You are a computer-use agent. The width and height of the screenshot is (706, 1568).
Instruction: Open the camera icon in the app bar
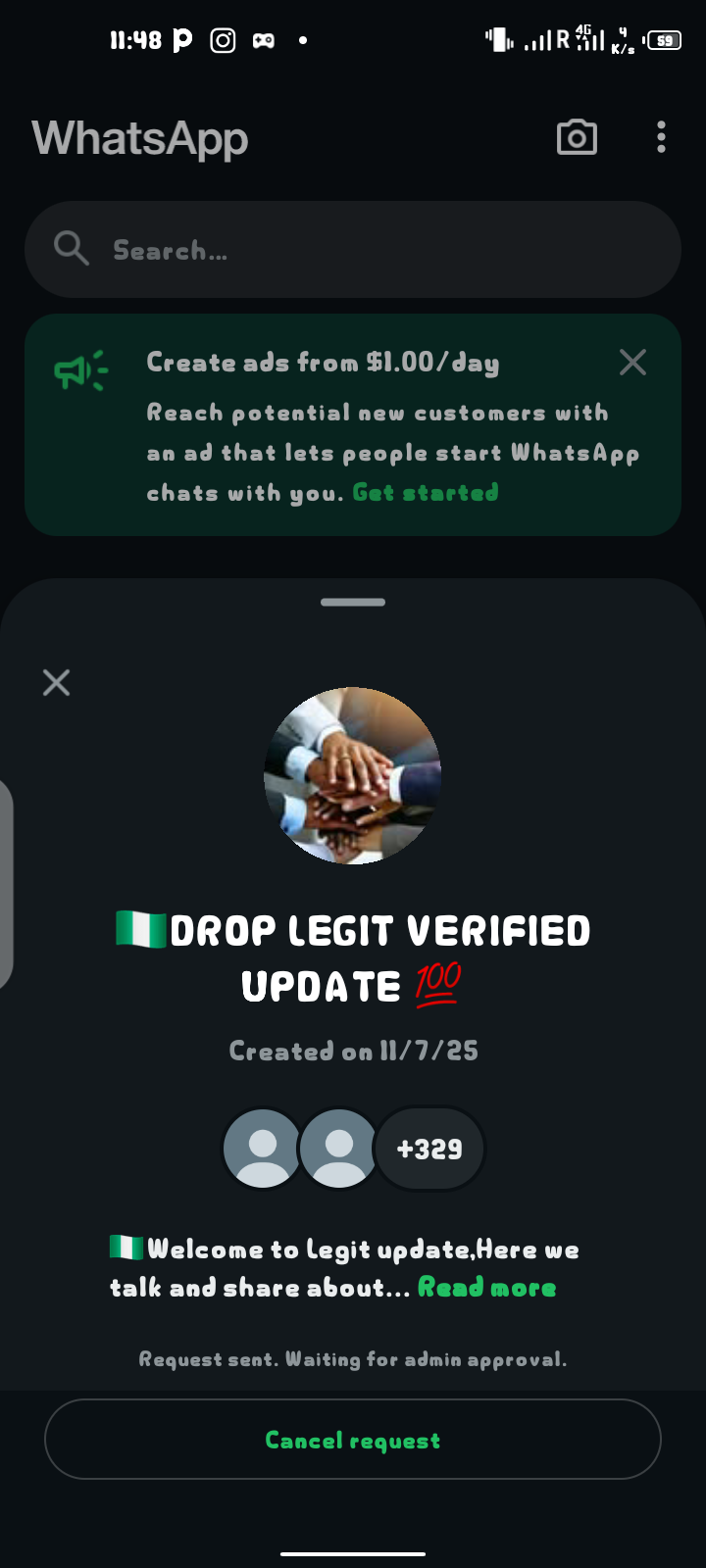coord(577,137)
